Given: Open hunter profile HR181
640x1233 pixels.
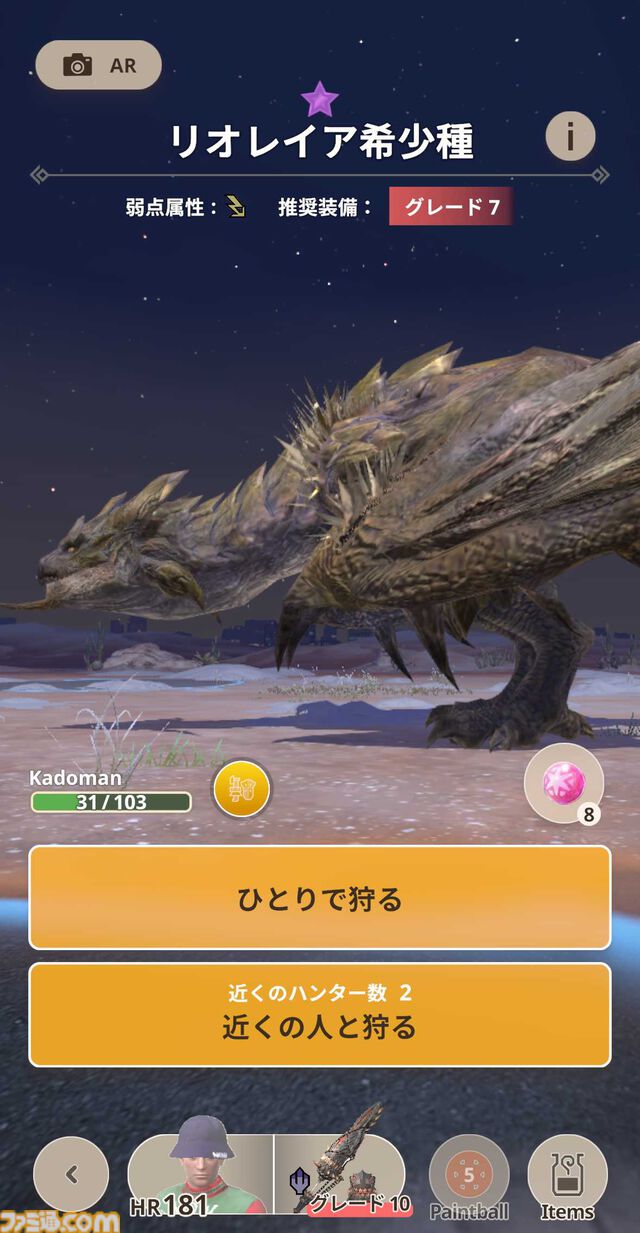Looking at the screenshot, I should [200, 1174].
